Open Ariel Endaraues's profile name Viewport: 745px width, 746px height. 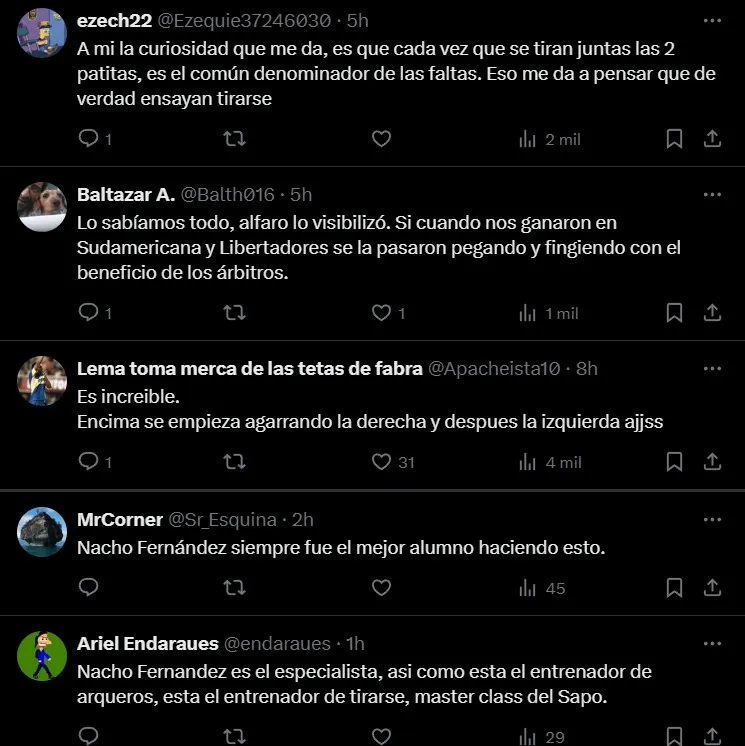pyautogui.click(x=147, y=644)
